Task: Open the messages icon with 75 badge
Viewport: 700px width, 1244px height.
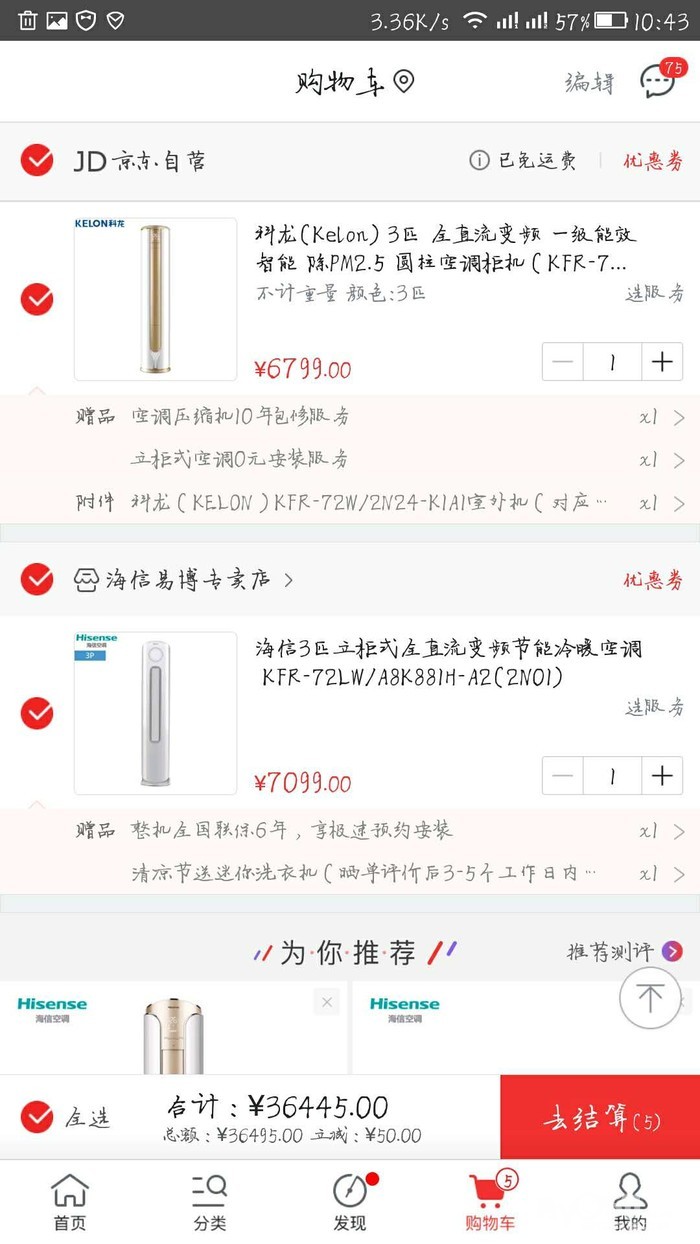Action: pos(659,81)
